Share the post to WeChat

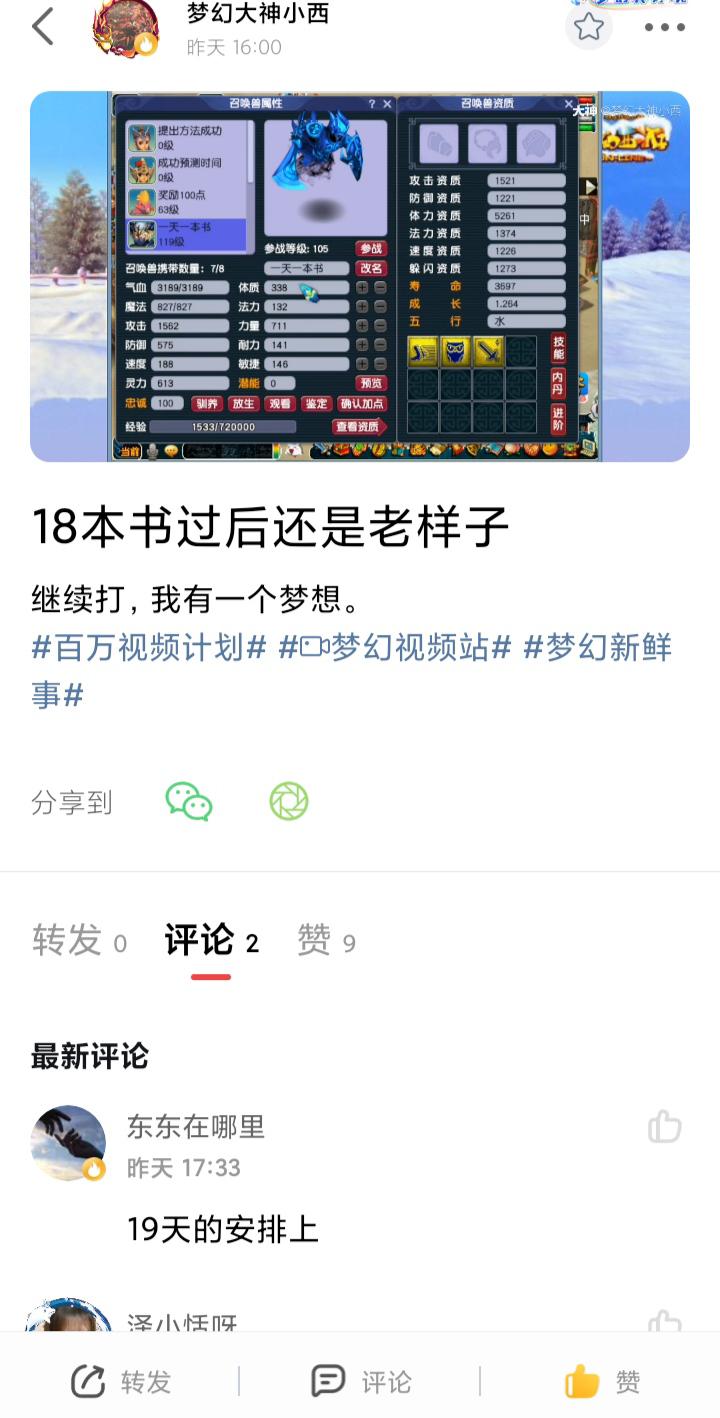pos(189,802)
